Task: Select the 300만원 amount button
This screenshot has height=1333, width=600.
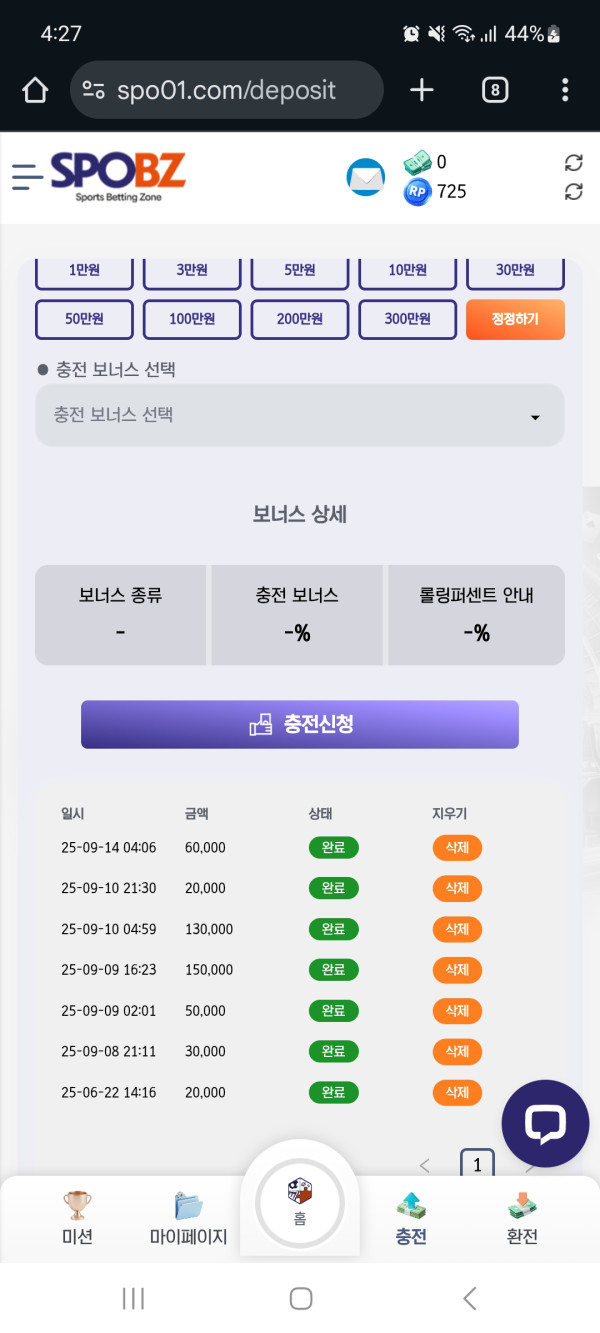Action: (407, 319)
